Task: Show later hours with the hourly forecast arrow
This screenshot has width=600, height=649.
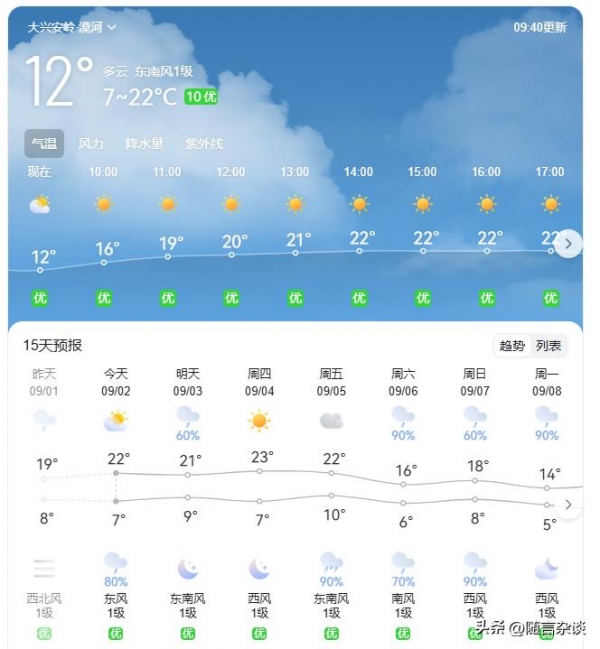Action: click(569, 243)
